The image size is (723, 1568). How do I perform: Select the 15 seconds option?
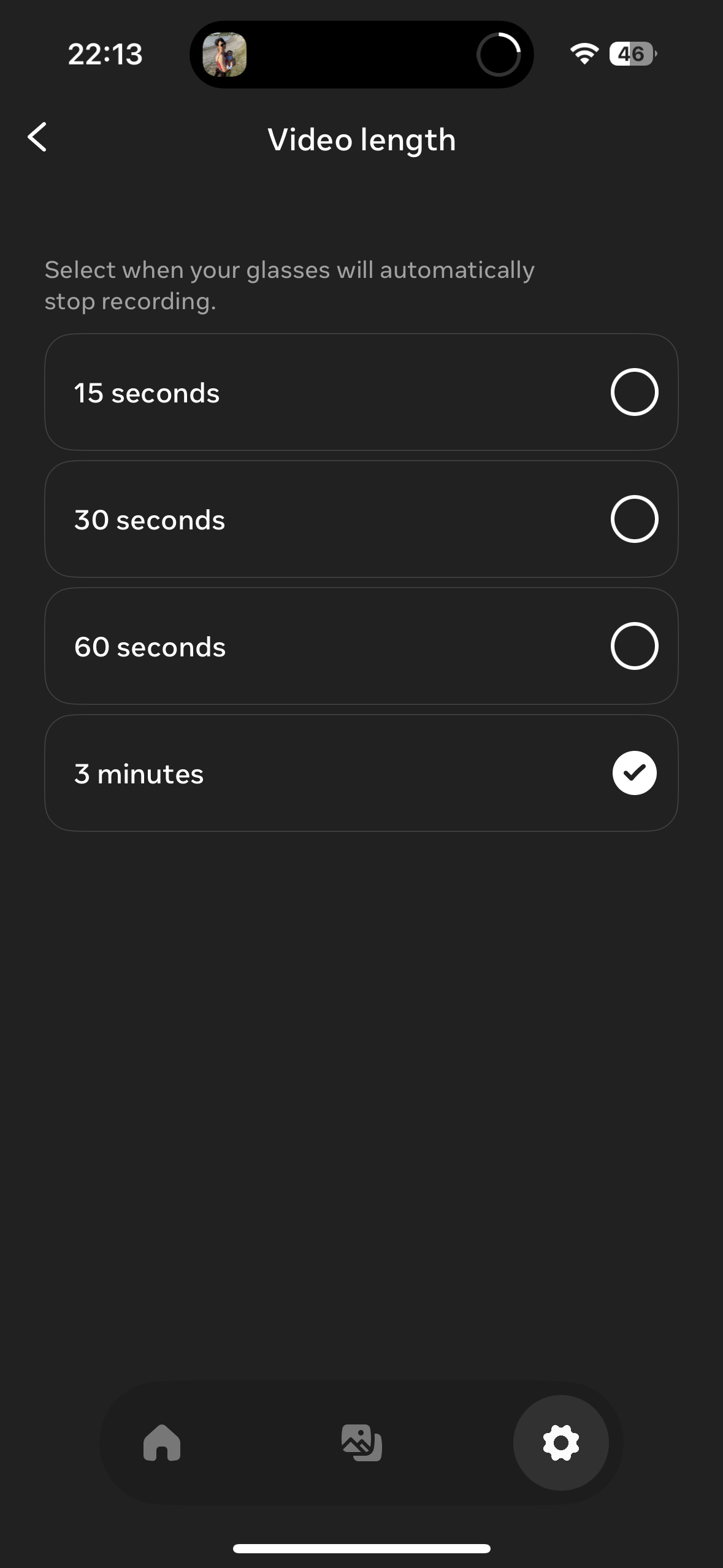pos(361,392)
